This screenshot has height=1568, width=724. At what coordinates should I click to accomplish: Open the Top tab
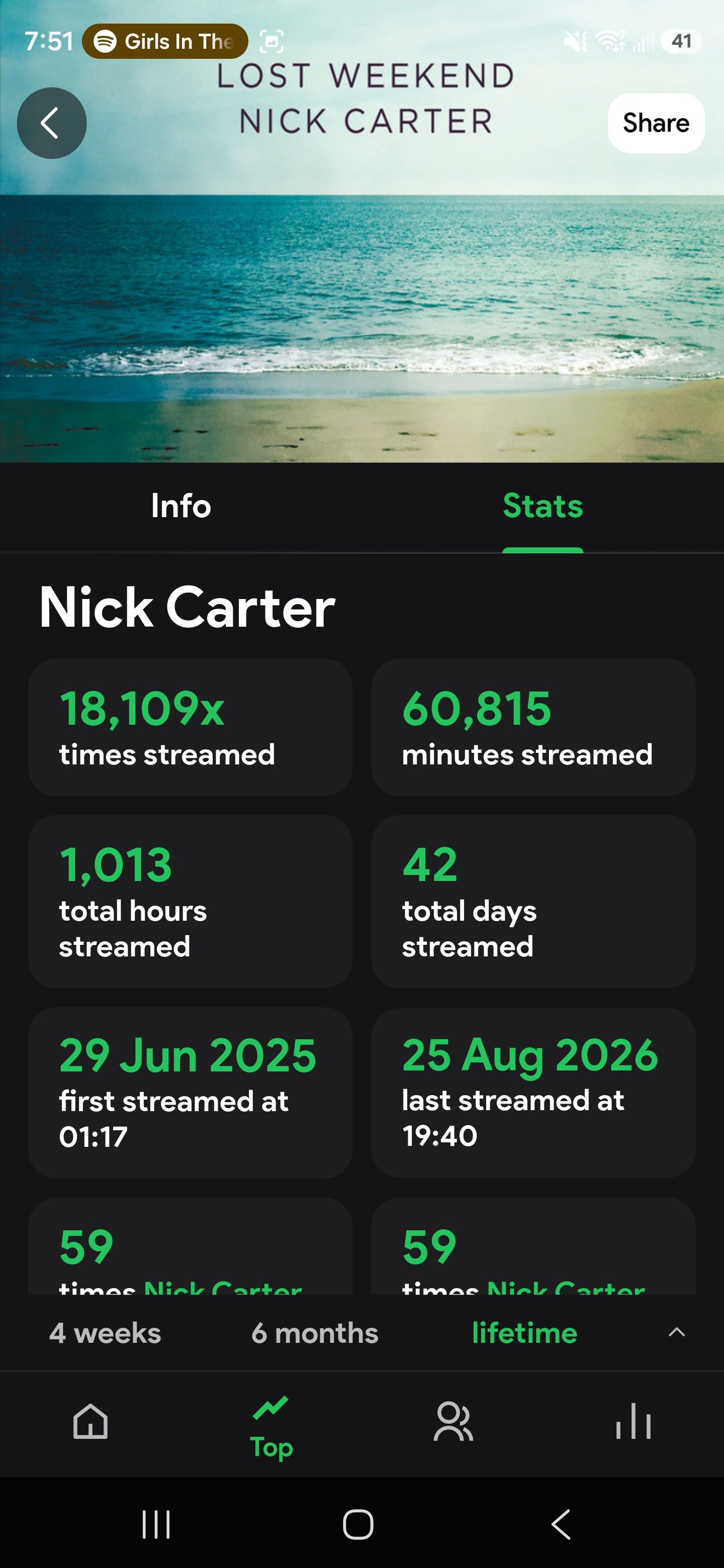271,1427
